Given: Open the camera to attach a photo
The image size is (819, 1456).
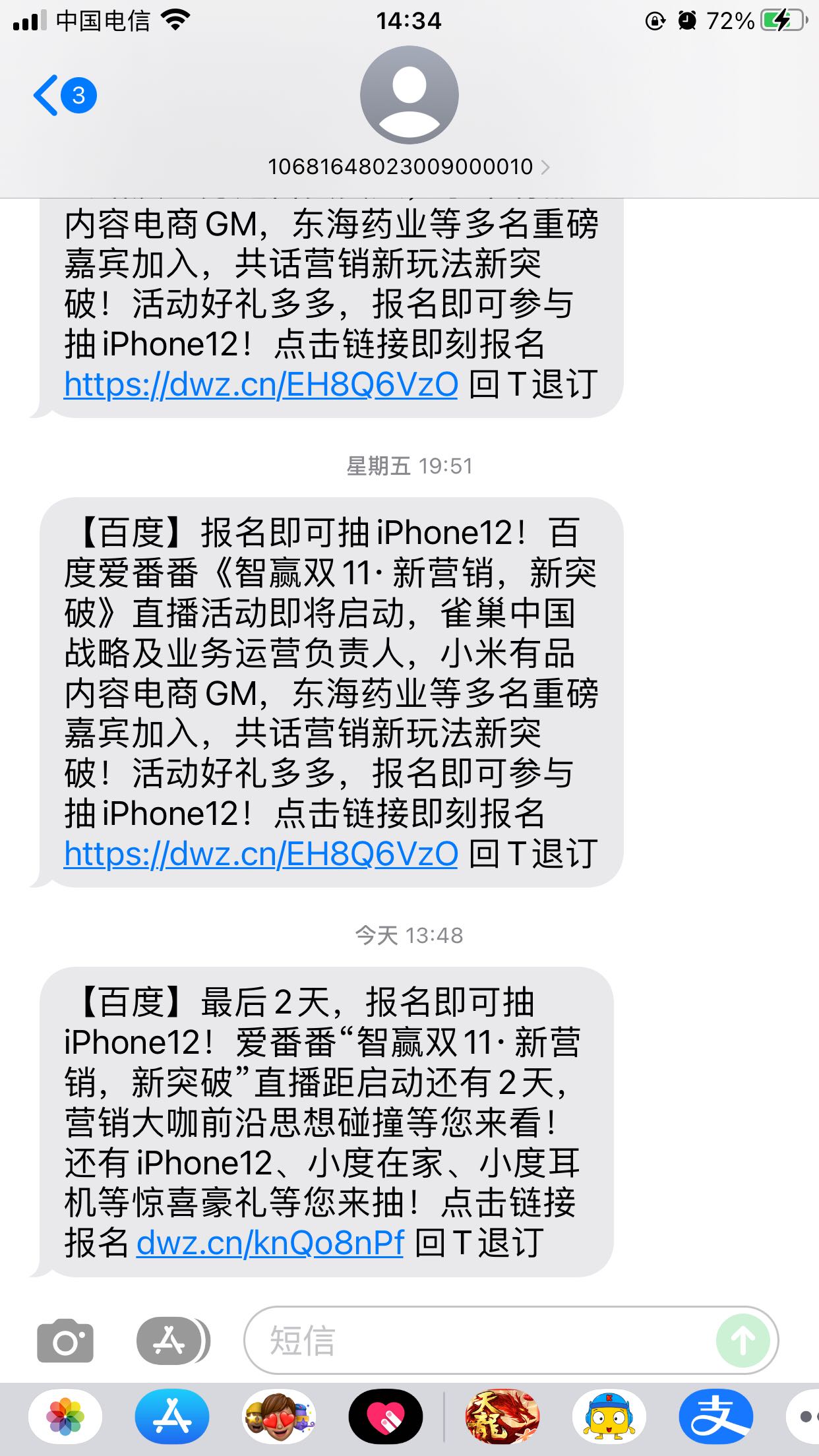Looking at the screenshot, I should (x=65, y=1341).
